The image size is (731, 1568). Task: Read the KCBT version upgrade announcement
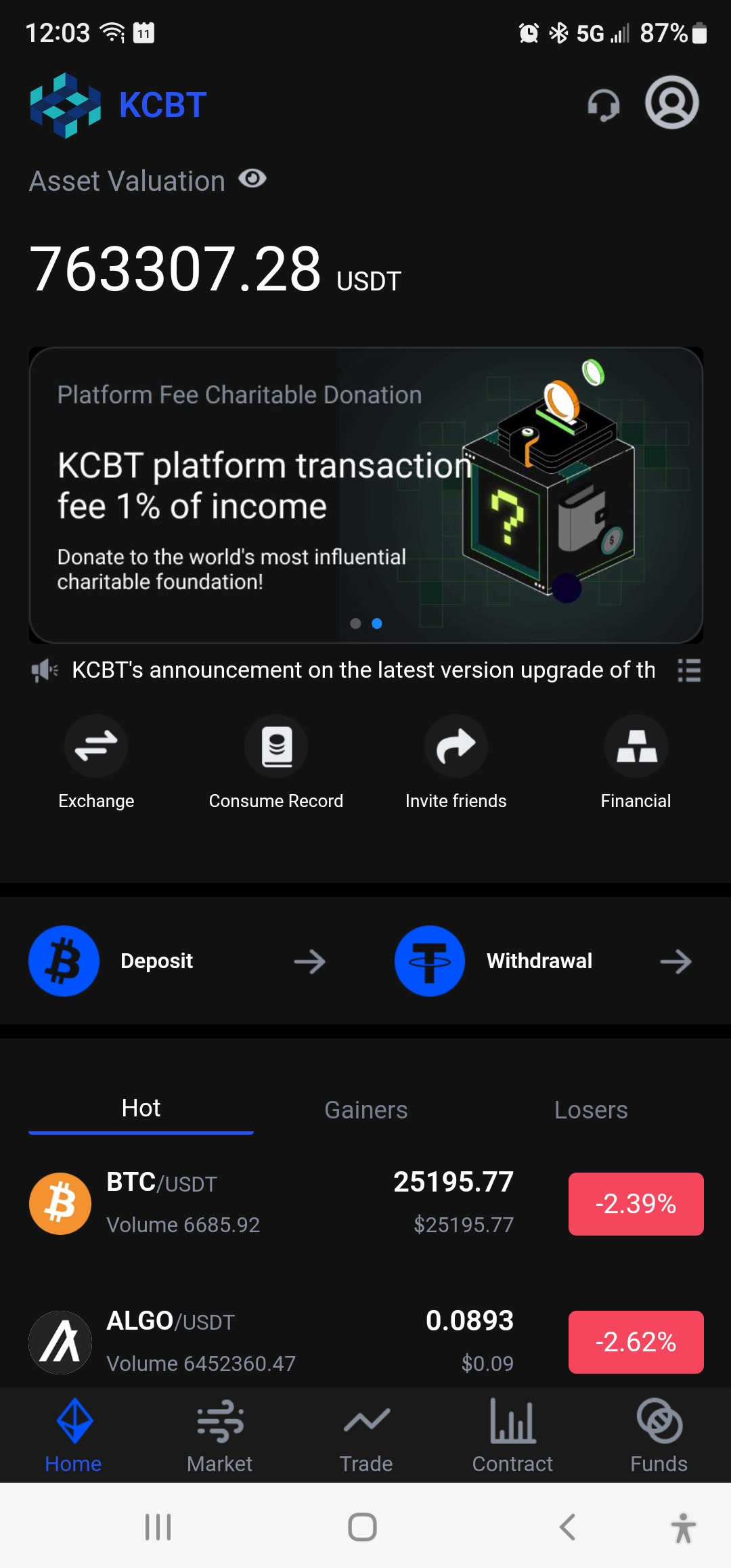[x=363, y=670]
